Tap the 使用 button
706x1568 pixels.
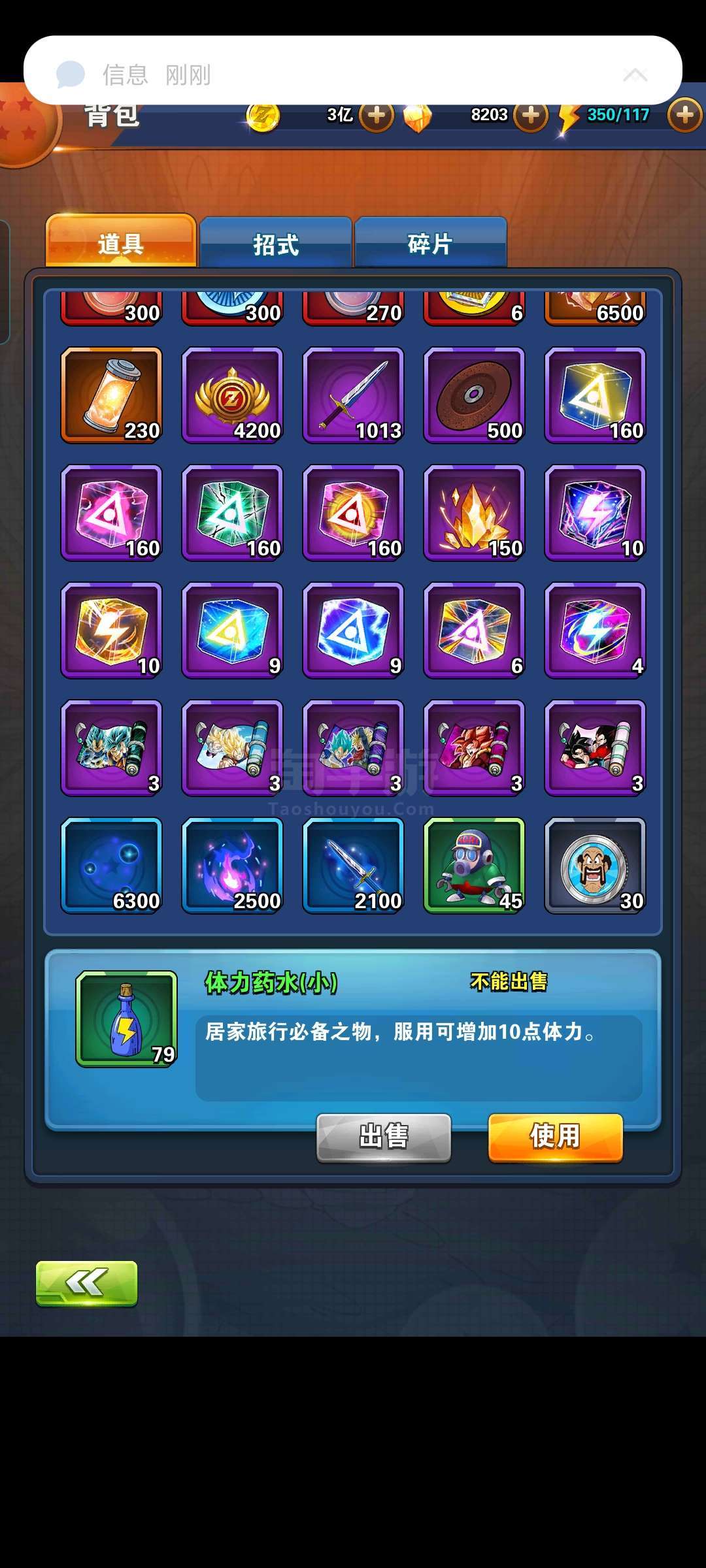[555, 1137]
